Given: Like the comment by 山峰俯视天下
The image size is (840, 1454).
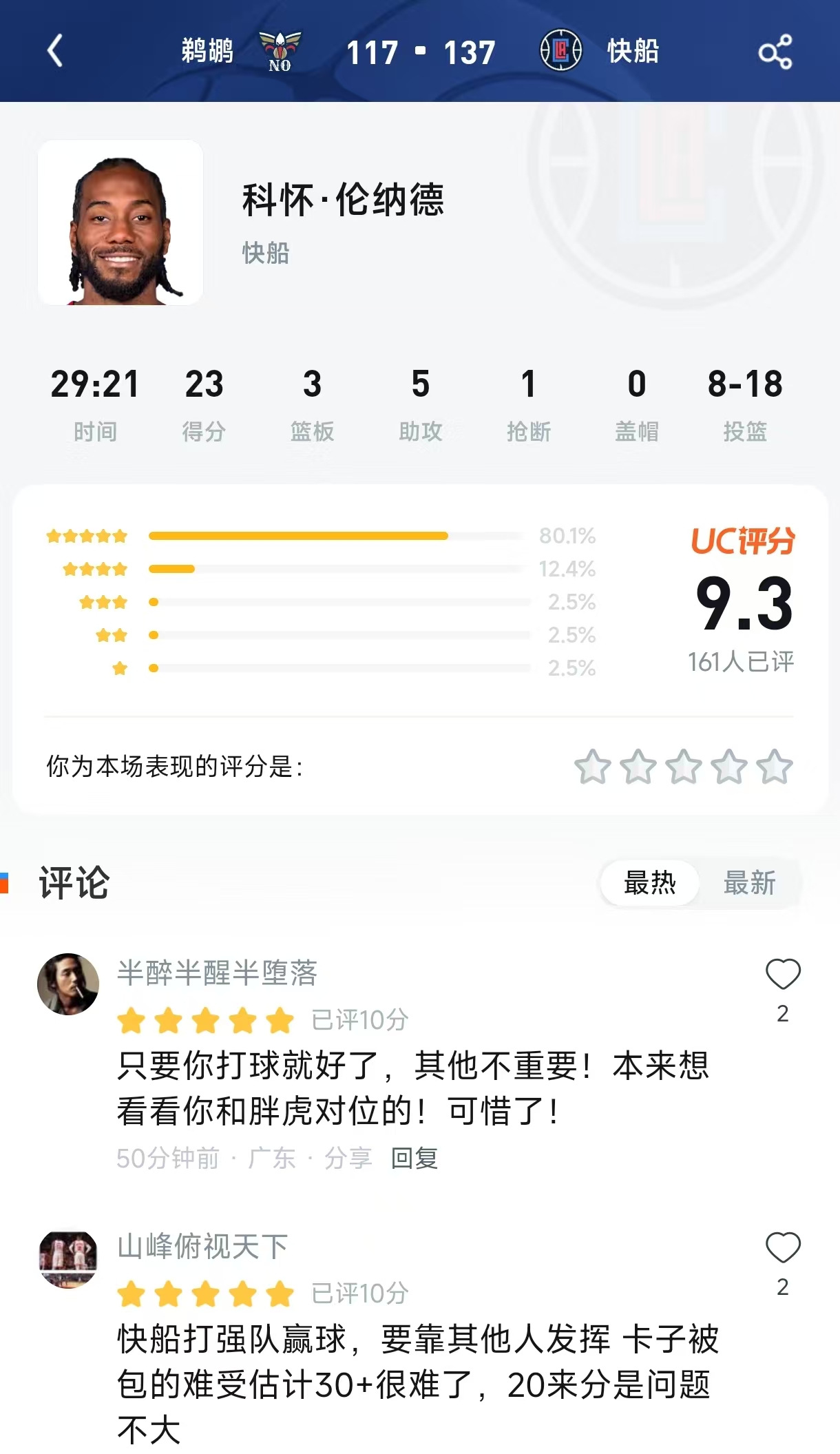Looking at the screenshot, I should point(783,1248).
